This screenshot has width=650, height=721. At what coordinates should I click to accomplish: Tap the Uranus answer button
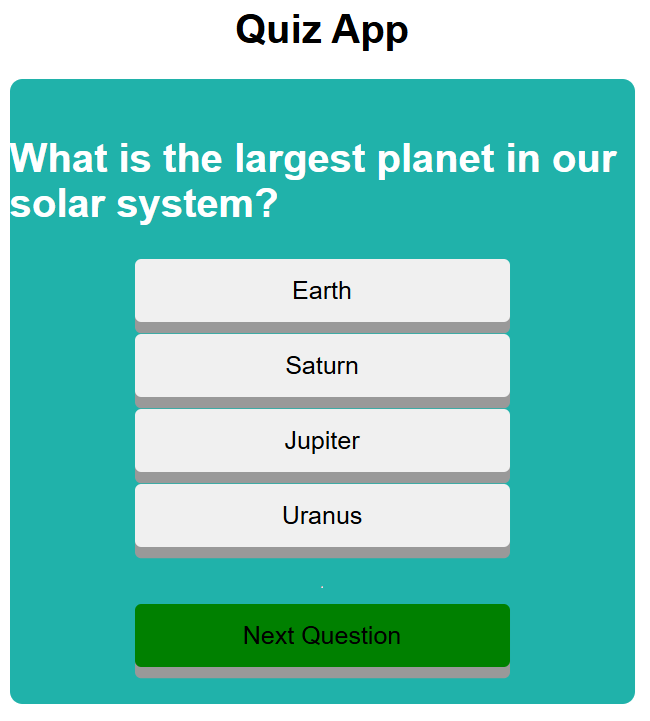(x=322, y=516)
